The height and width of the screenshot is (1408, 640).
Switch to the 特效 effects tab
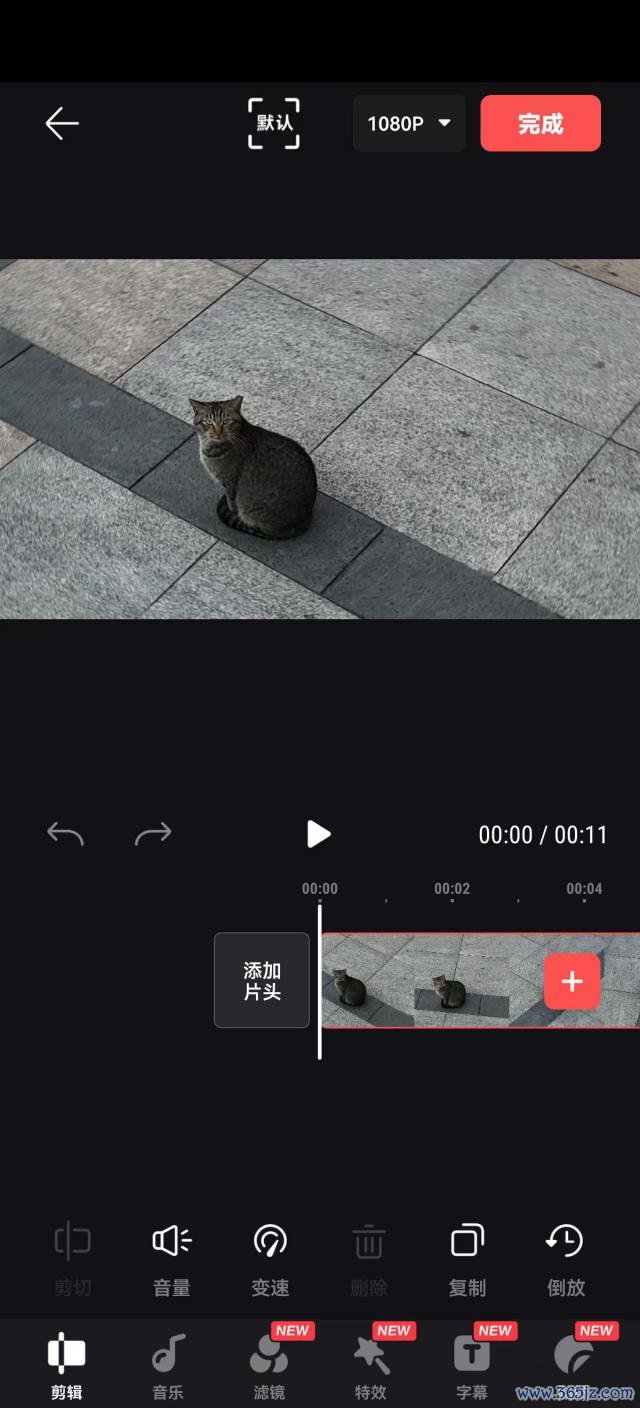tap(370, 1366)
